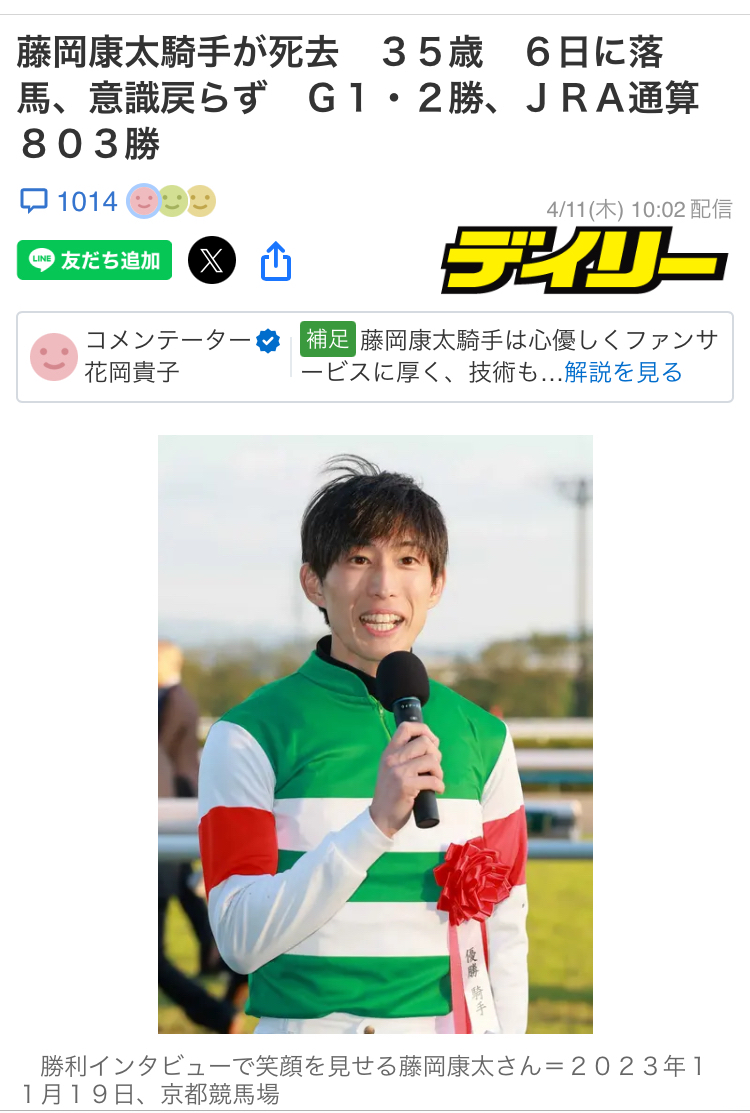The width and height of the screenshot is (750, 1113).
Task: Tap the LINE 友だち追加 button
Action: point(95,261)
